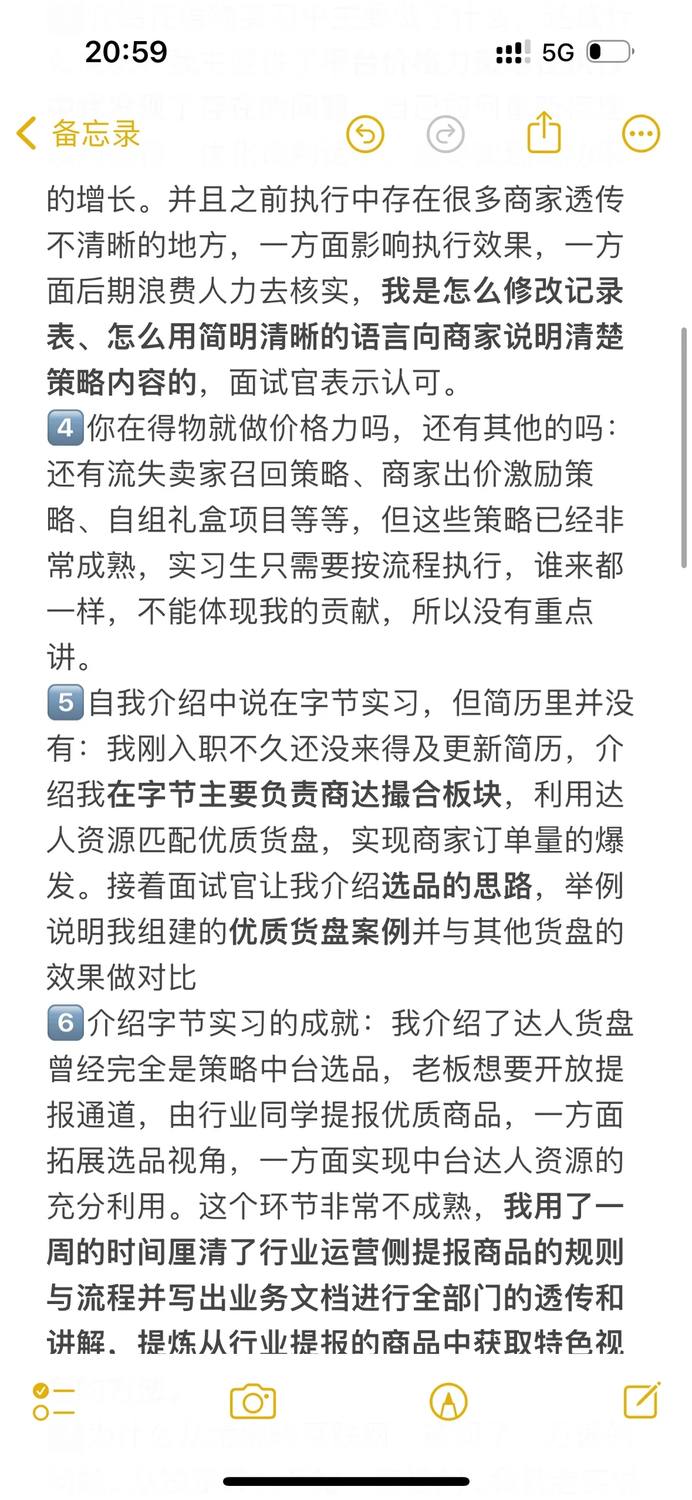Undo the last edit

[x=365, y=134]
